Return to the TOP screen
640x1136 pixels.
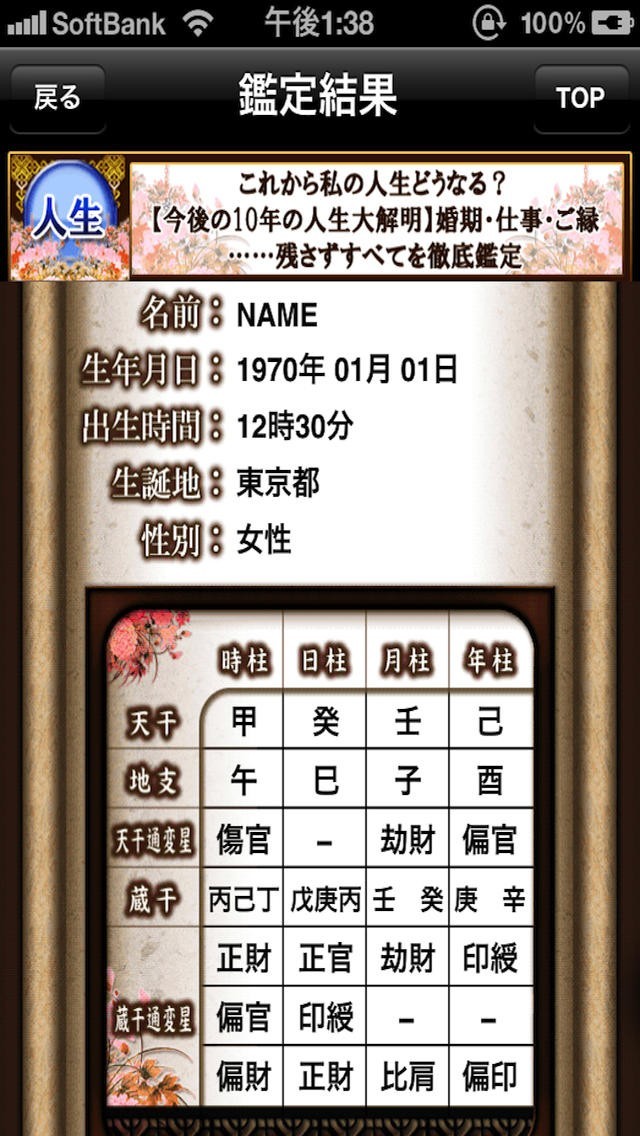[x=580, y=98]
